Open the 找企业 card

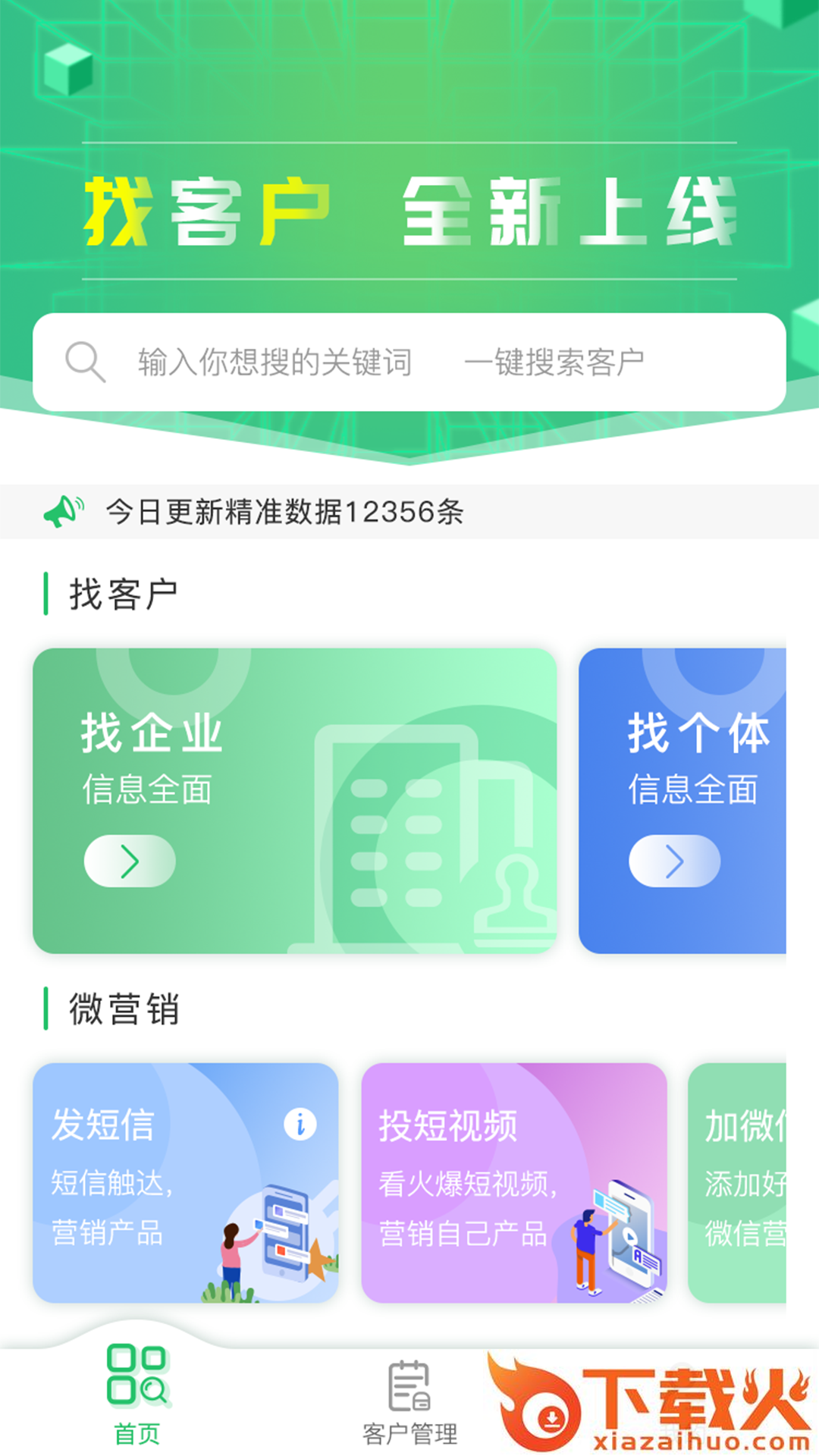294,800
